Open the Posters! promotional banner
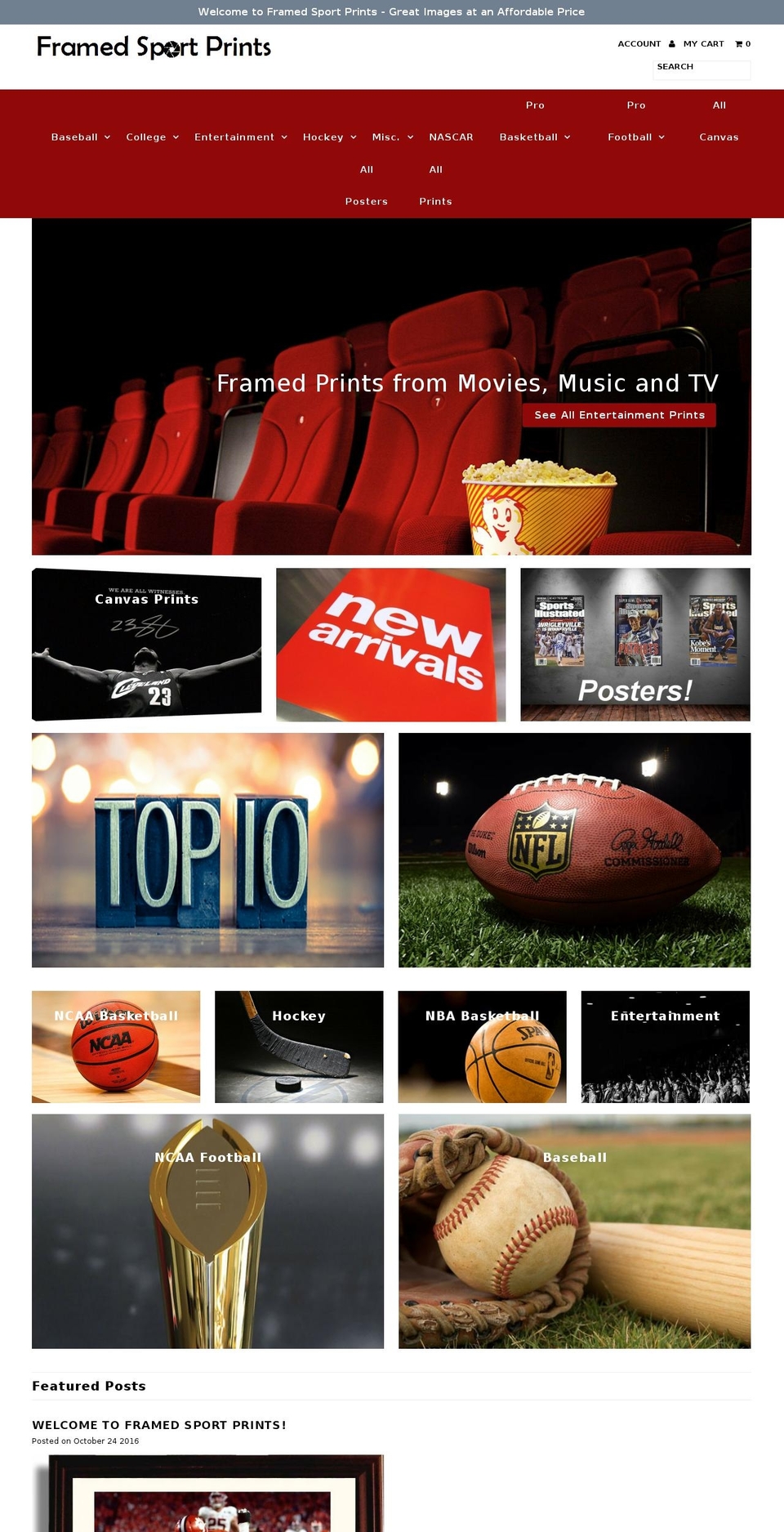The image size is (784, 1532). coord(635,644)
